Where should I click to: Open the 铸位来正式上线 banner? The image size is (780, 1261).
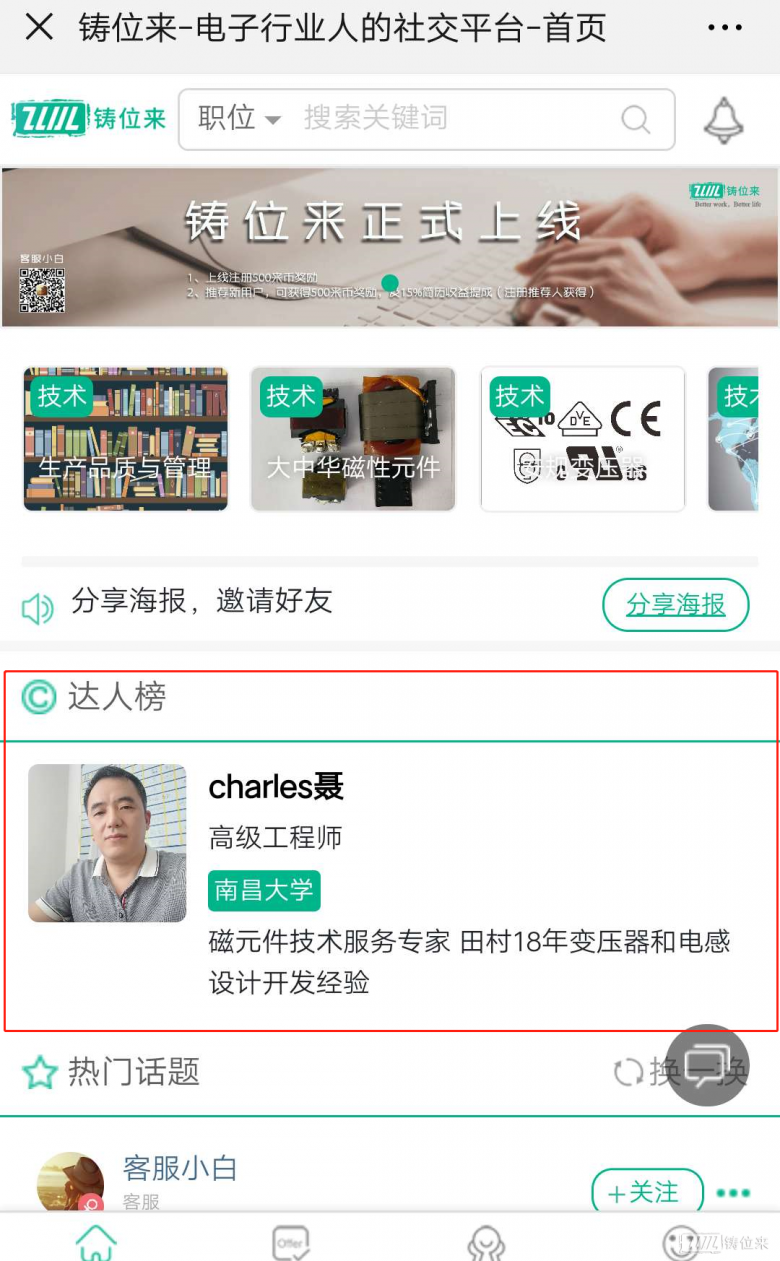pos(390,247)
